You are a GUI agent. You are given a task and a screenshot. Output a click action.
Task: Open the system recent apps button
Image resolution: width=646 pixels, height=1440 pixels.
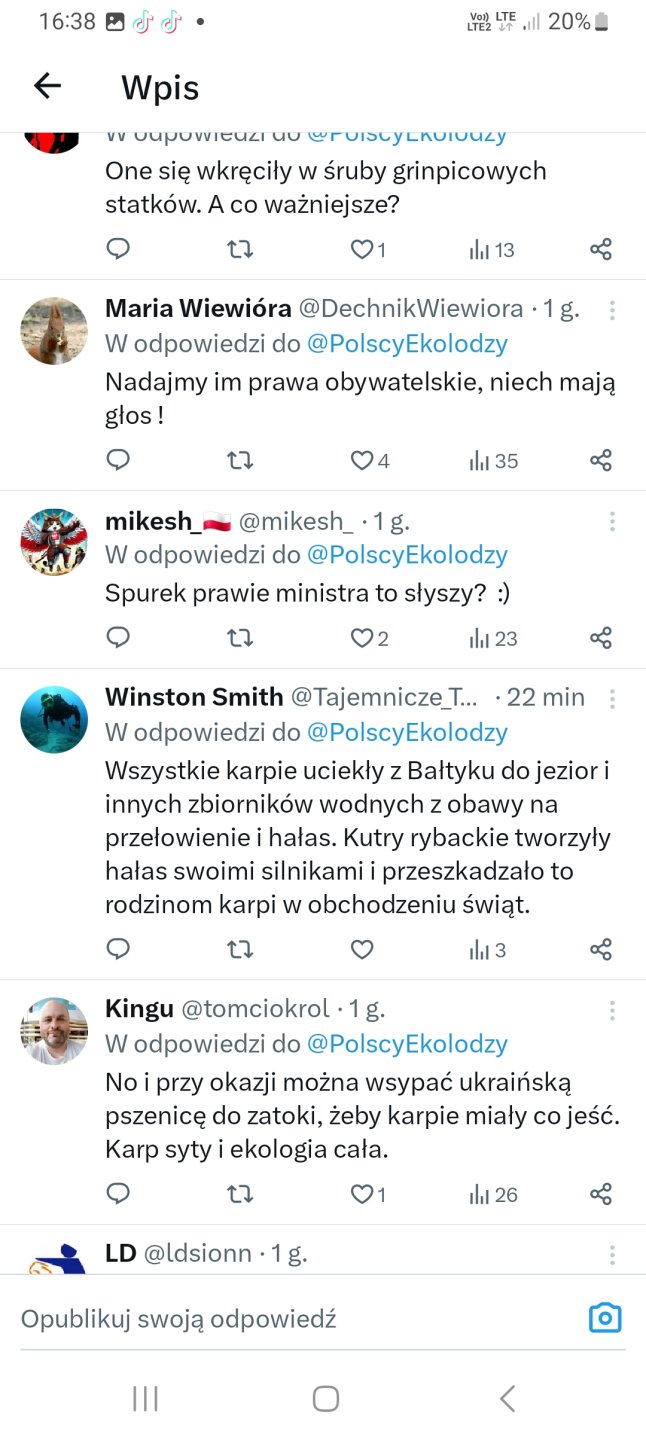pyautogui.click(x=145, y=1398)
